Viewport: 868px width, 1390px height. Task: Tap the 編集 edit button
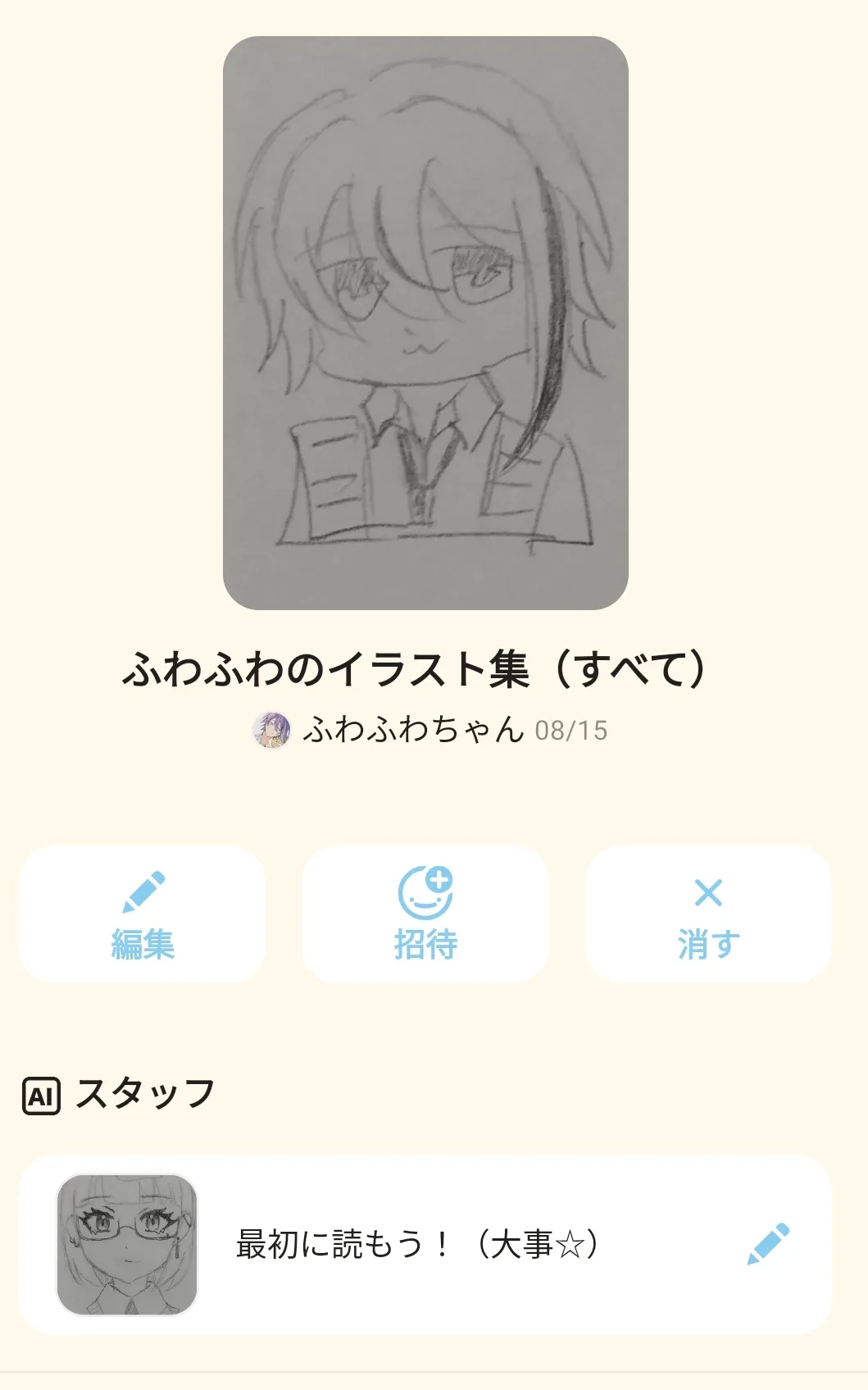142,914
